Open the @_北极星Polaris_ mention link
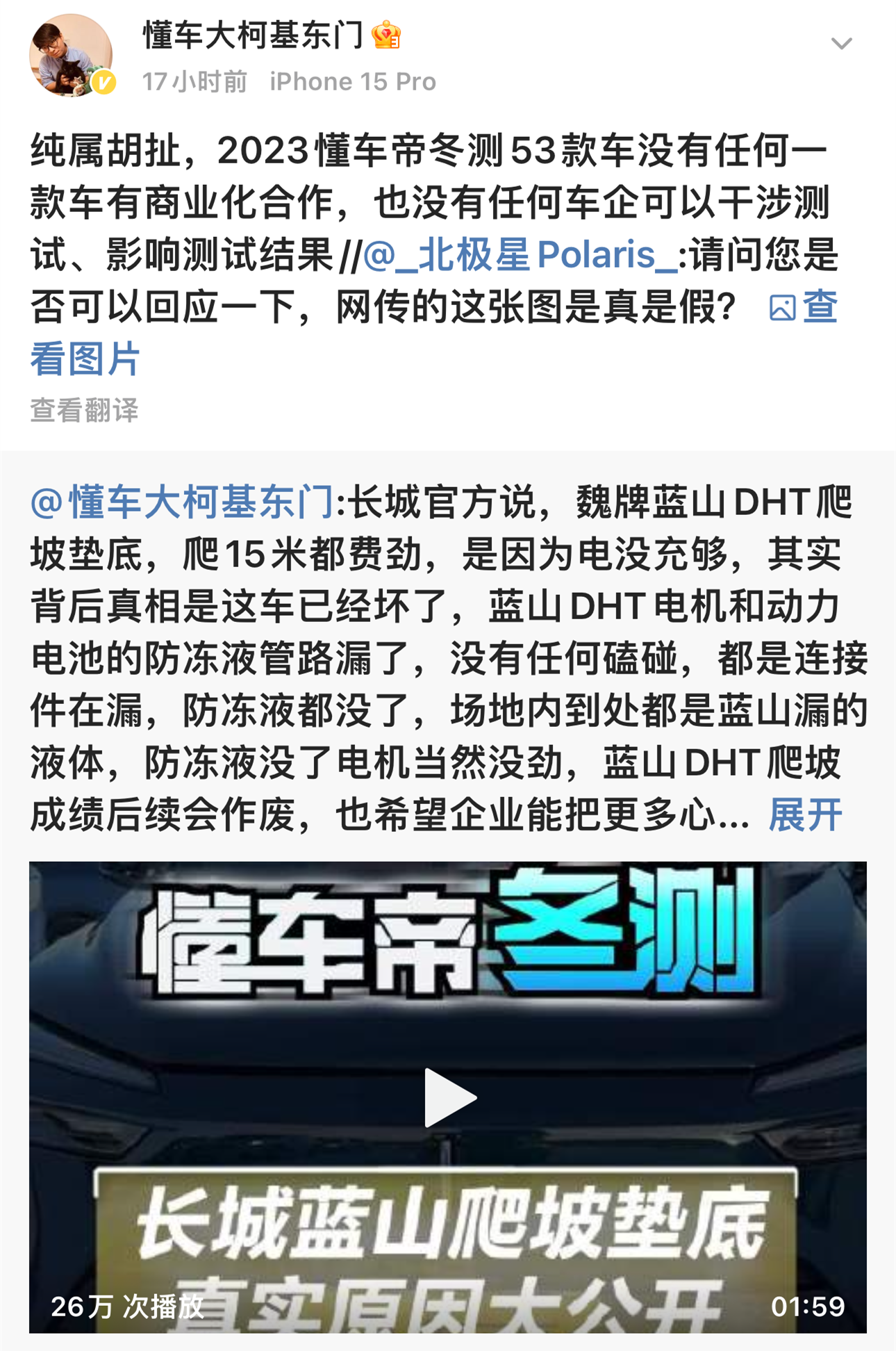The height and width of the screenshot is (1351, 896). pos(520,255)
